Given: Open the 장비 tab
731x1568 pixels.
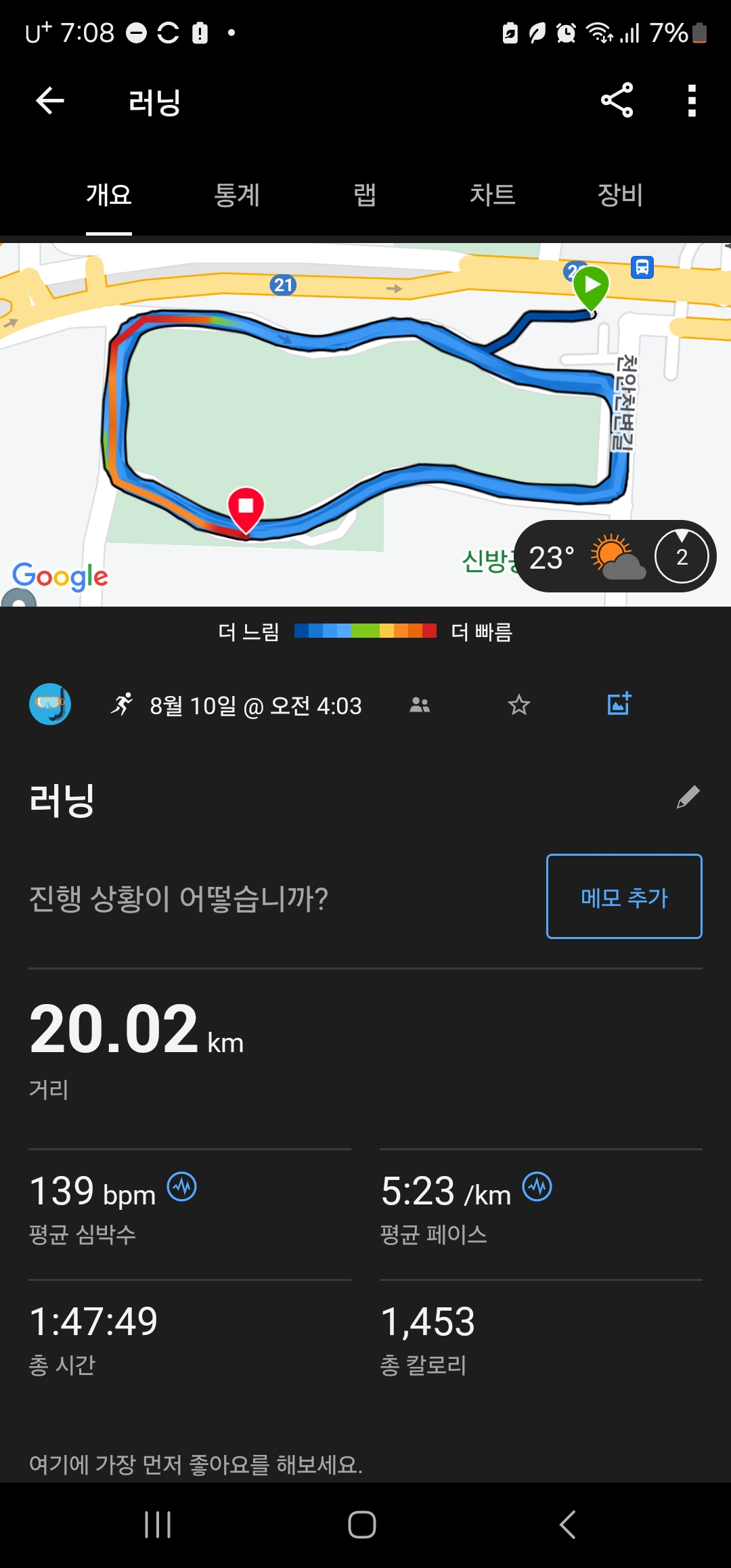Looking at the screenshot, I should [619, 195].
